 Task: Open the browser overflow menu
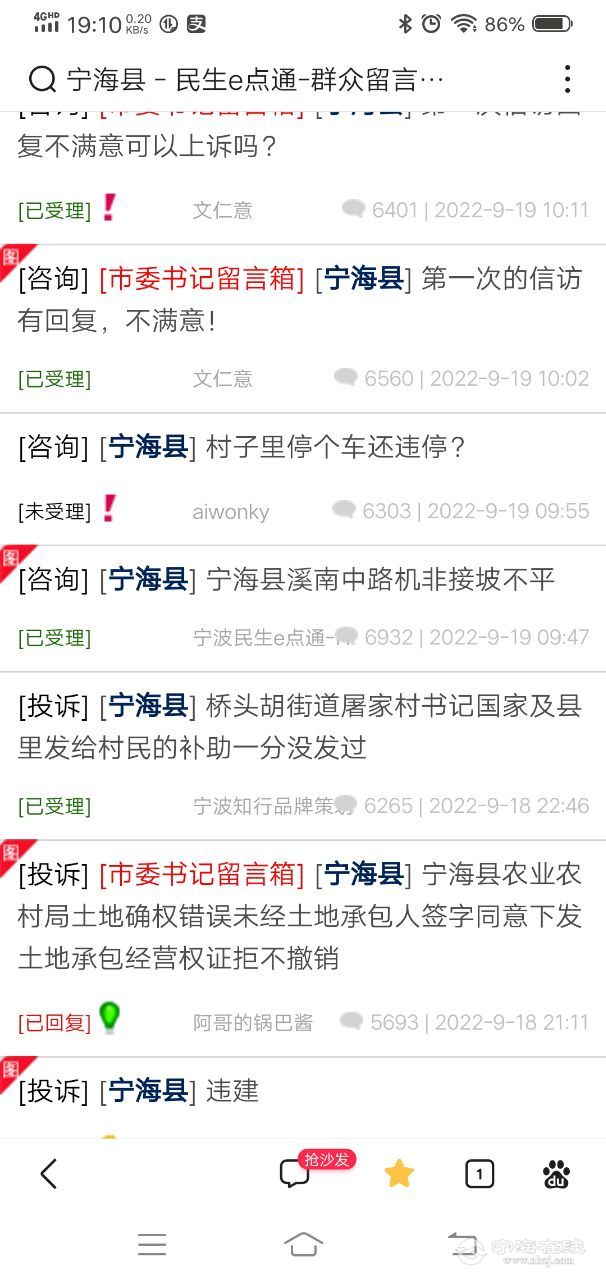pyautogui.click(x=567, y=79)
